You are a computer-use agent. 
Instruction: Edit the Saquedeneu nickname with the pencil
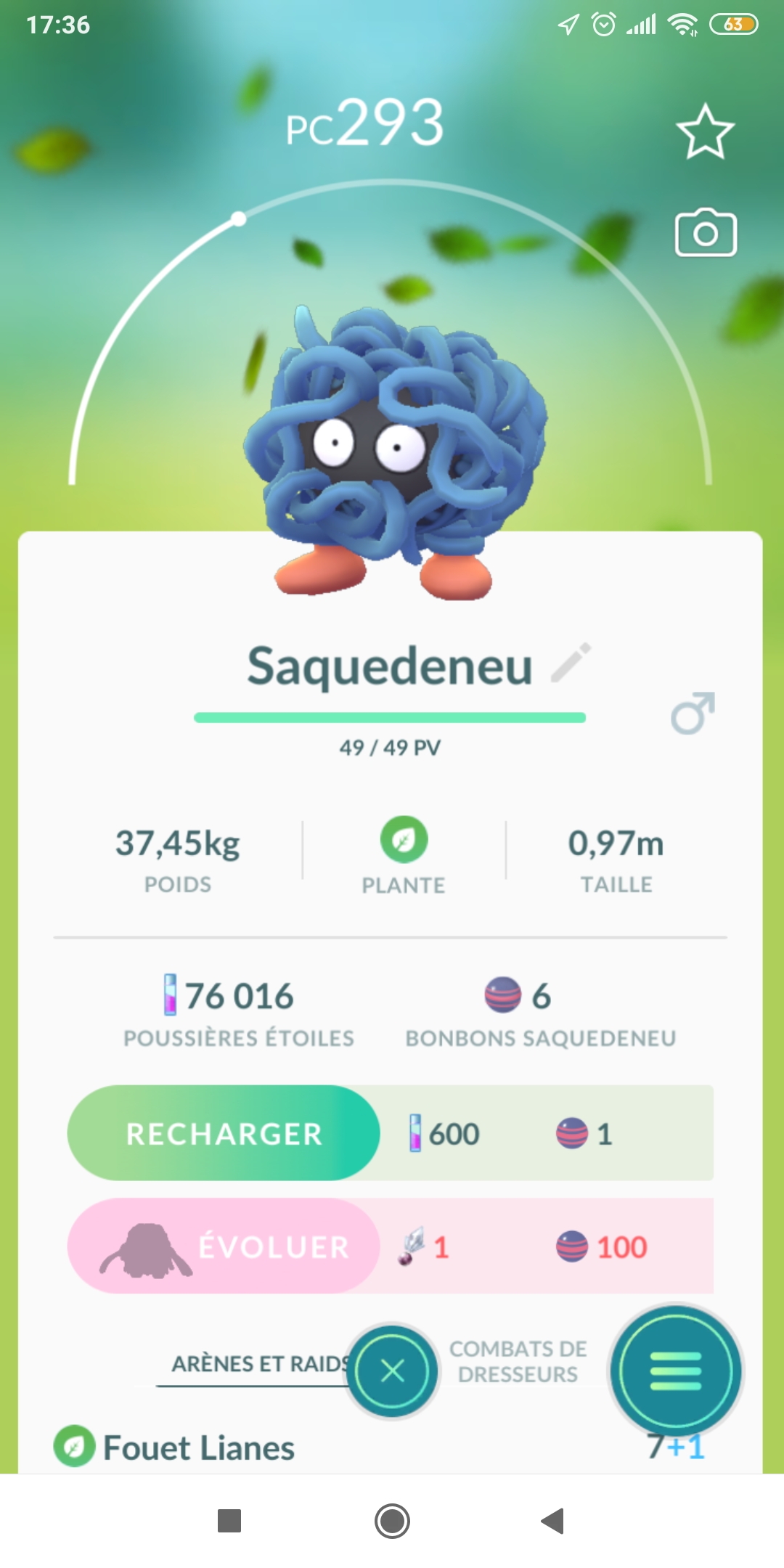tap(571, 662)
